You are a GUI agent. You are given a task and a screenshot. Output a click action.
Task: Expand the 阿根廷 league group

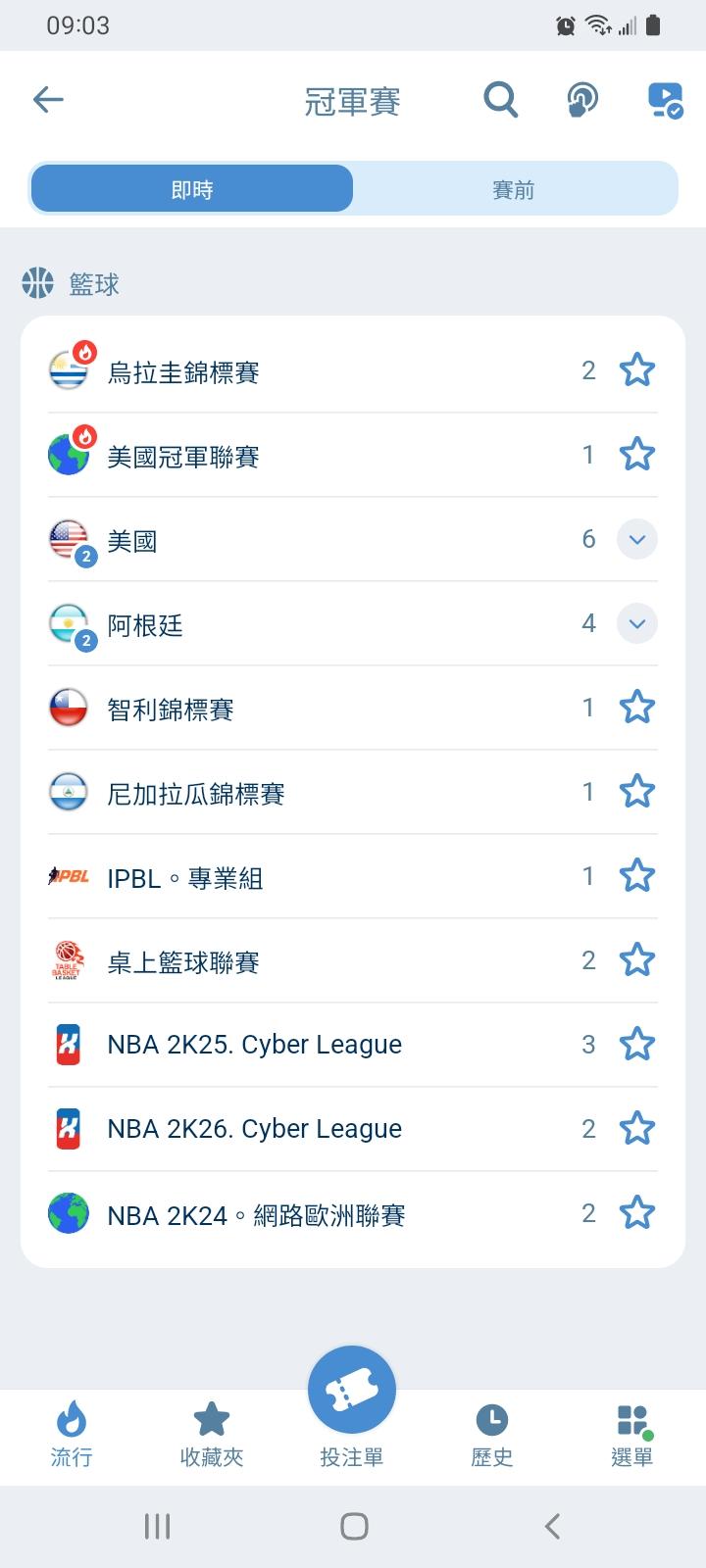click(637, 623)
